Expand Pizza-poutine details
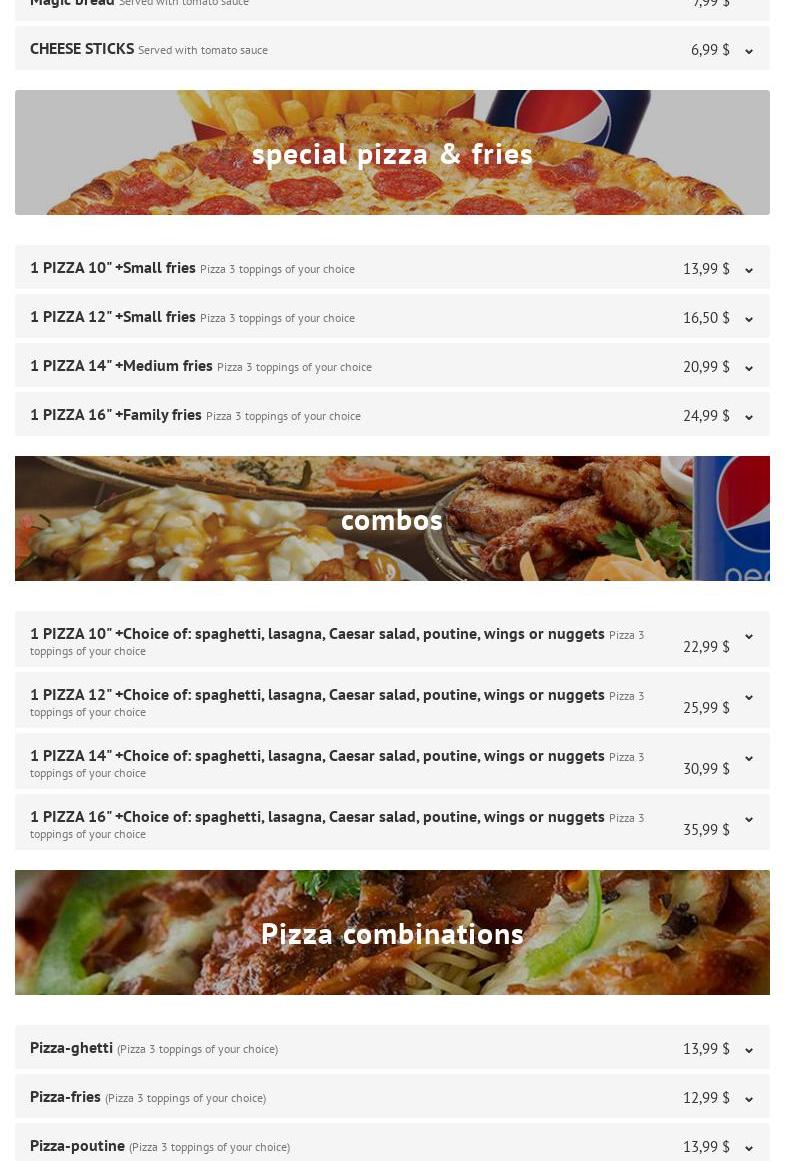This screenshot has height=1161, width=785. (748, 1148)
